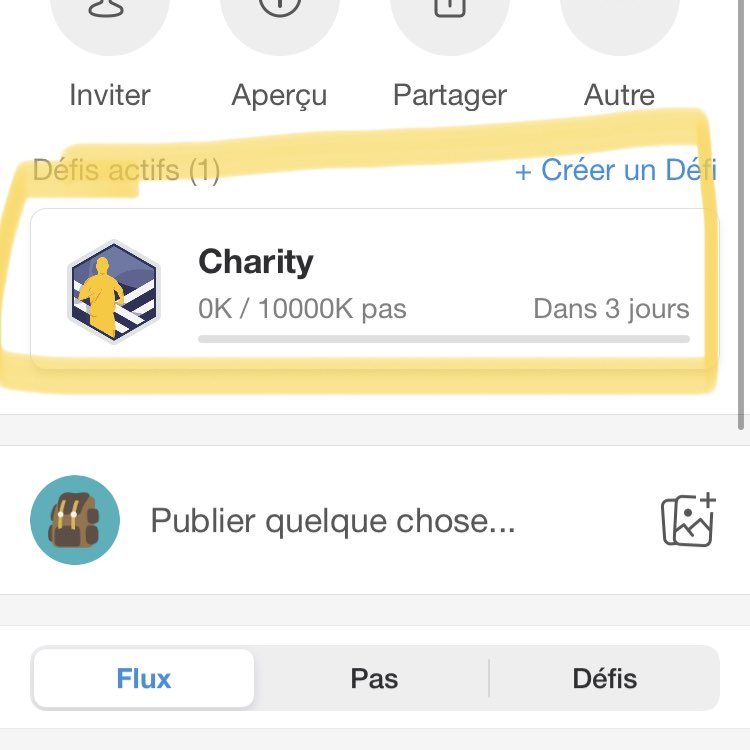Switch to the Flux tab
The width and height of the screenshot is (750, 750).
pos(144,679)
